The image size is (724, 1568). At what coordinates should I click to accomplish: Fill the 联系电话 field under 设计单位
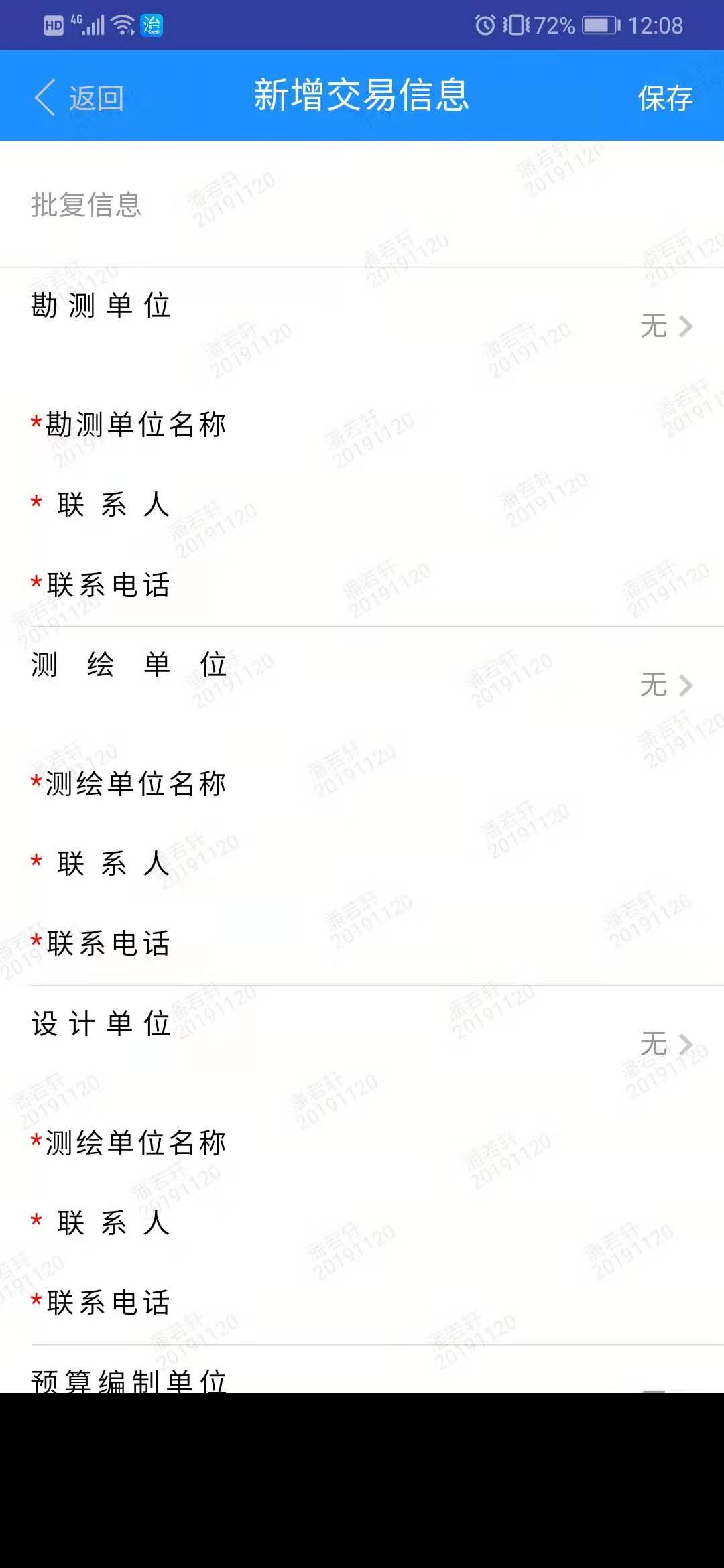click(362, 1303)
